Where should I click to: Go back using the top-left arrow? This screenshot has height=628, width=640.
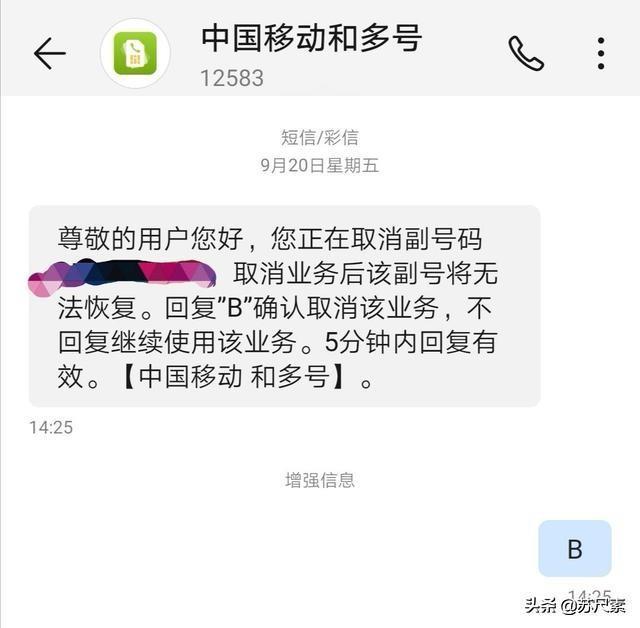[x=49, y=53]
